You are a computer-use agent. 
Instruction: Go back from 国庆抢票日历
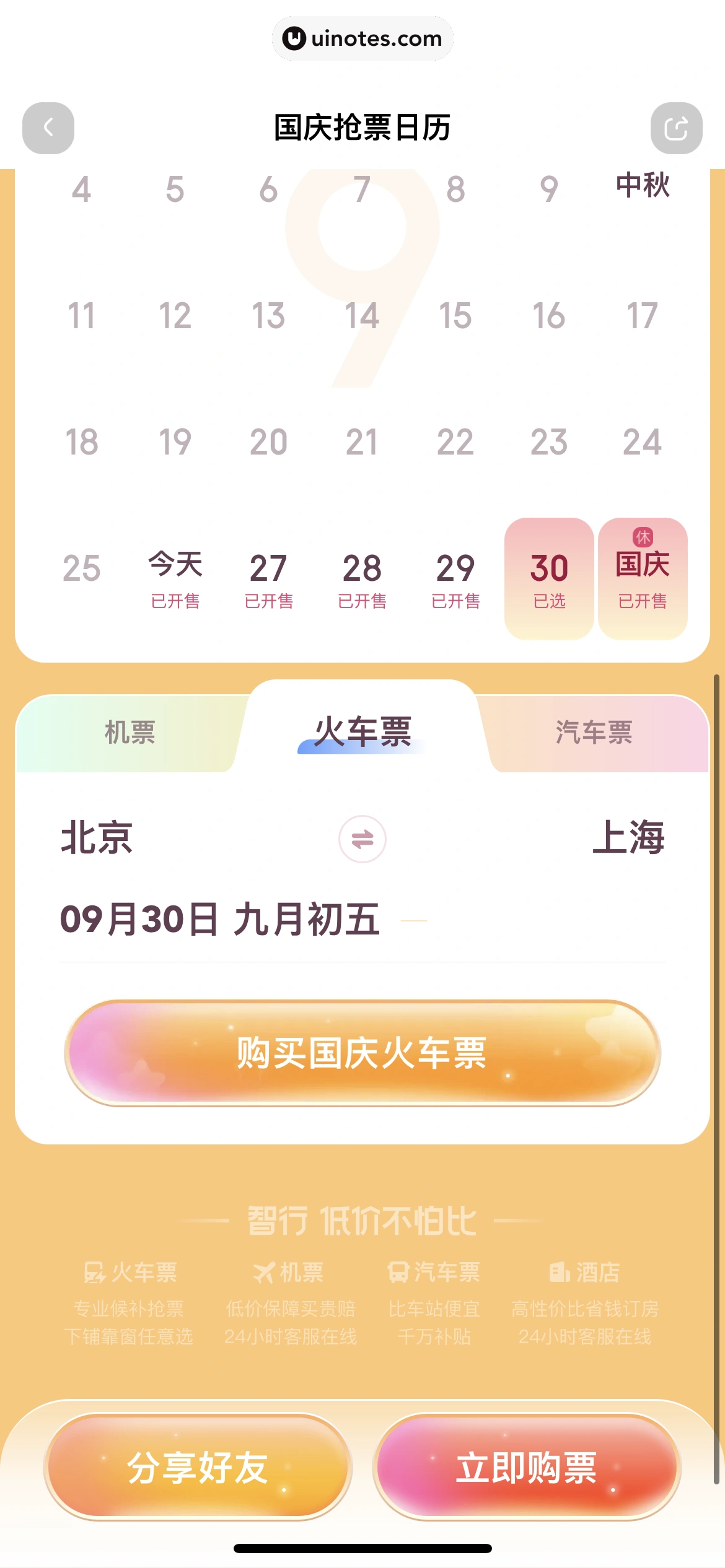48,128
